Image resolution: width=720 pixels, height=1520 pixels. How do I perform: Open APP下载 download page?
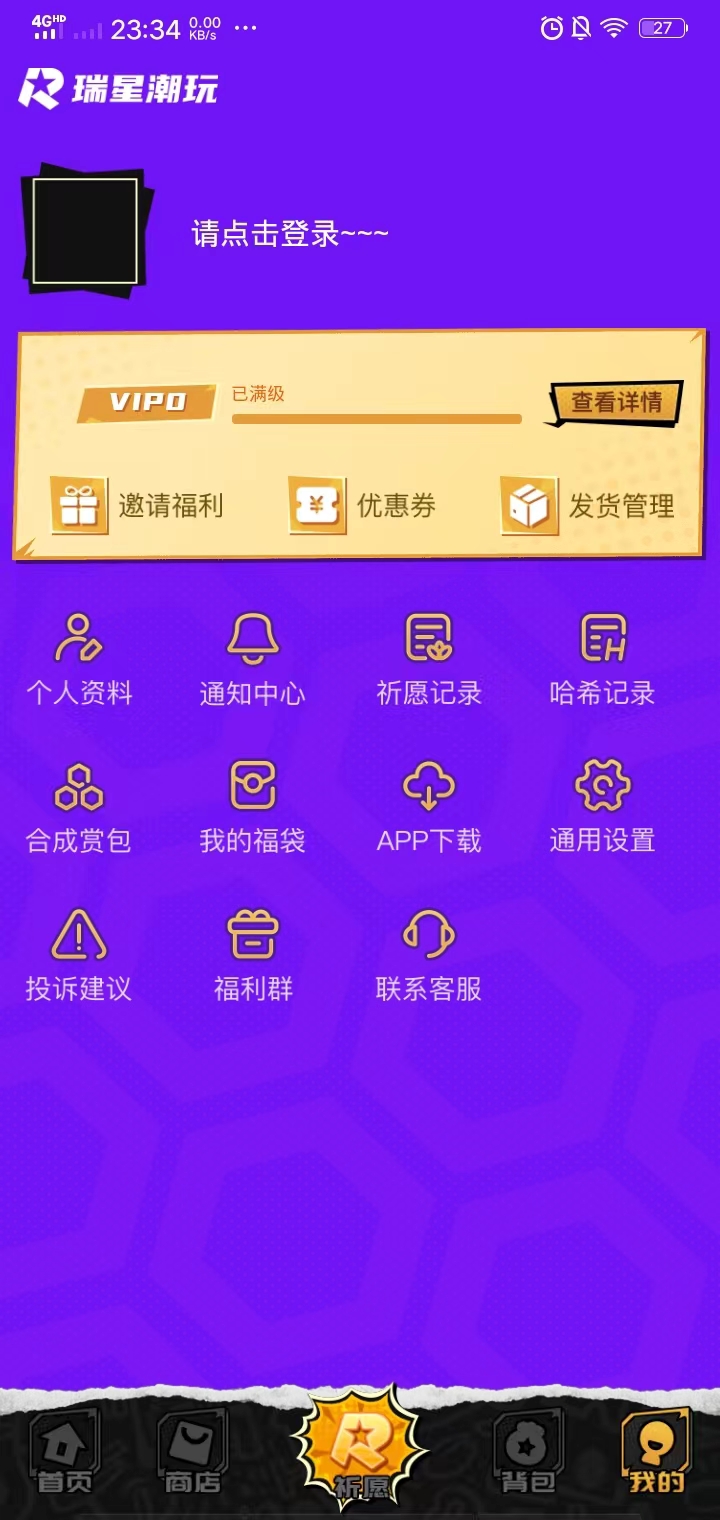point(429,808)
